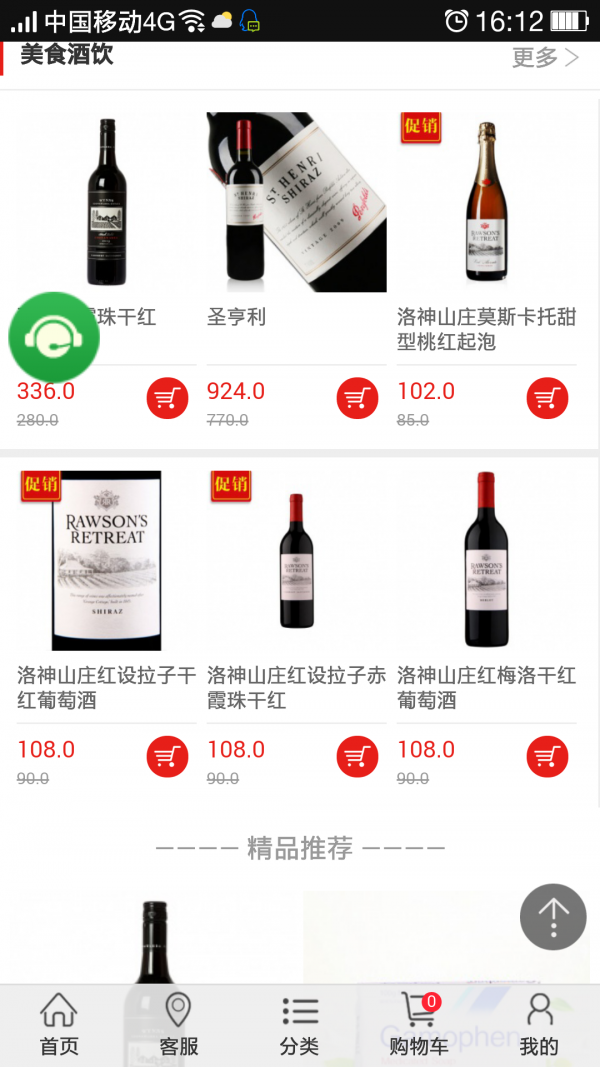Open the 分类 categories tab

point(299,1026)
